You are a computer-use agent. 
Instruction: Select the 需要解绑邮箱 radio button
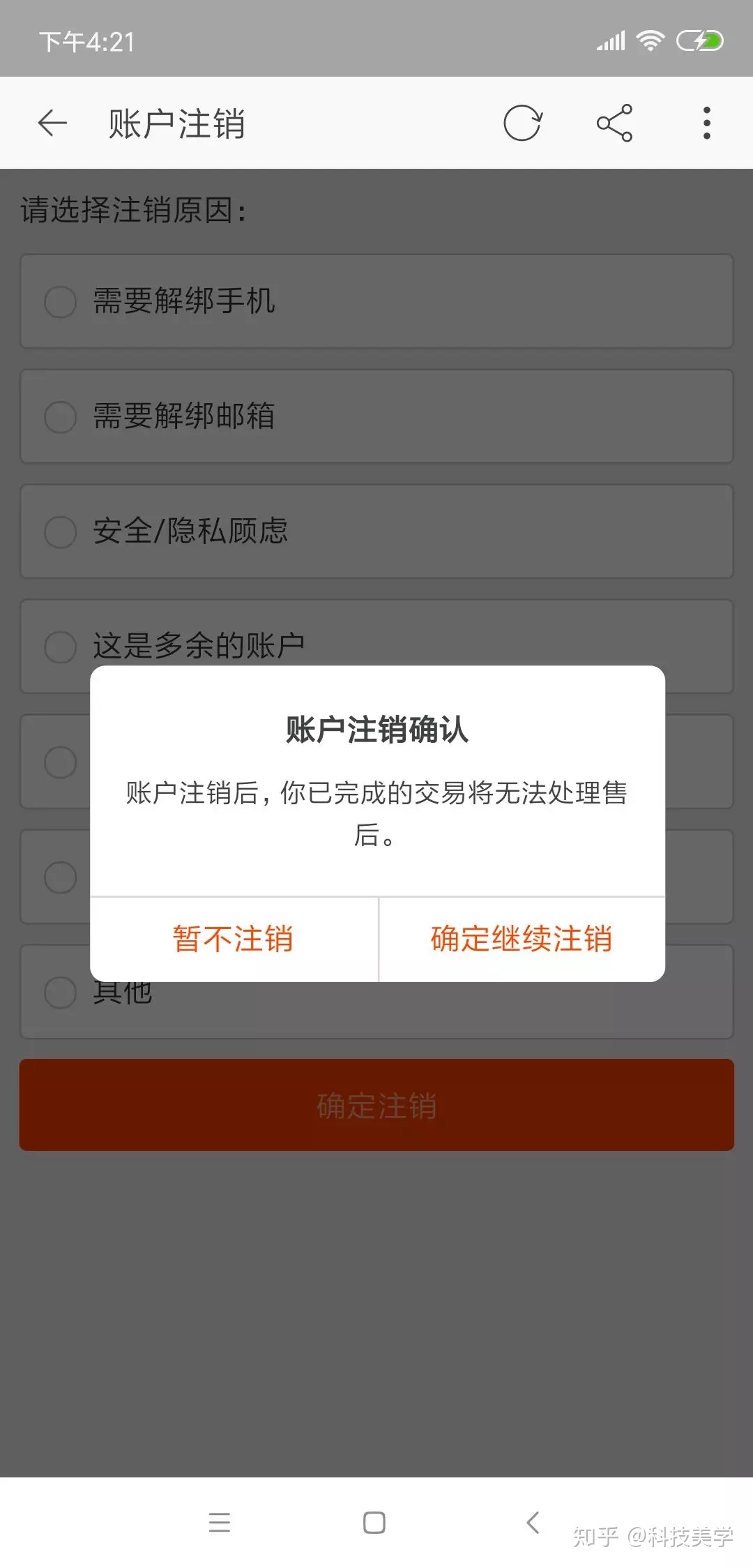[60, 417]
